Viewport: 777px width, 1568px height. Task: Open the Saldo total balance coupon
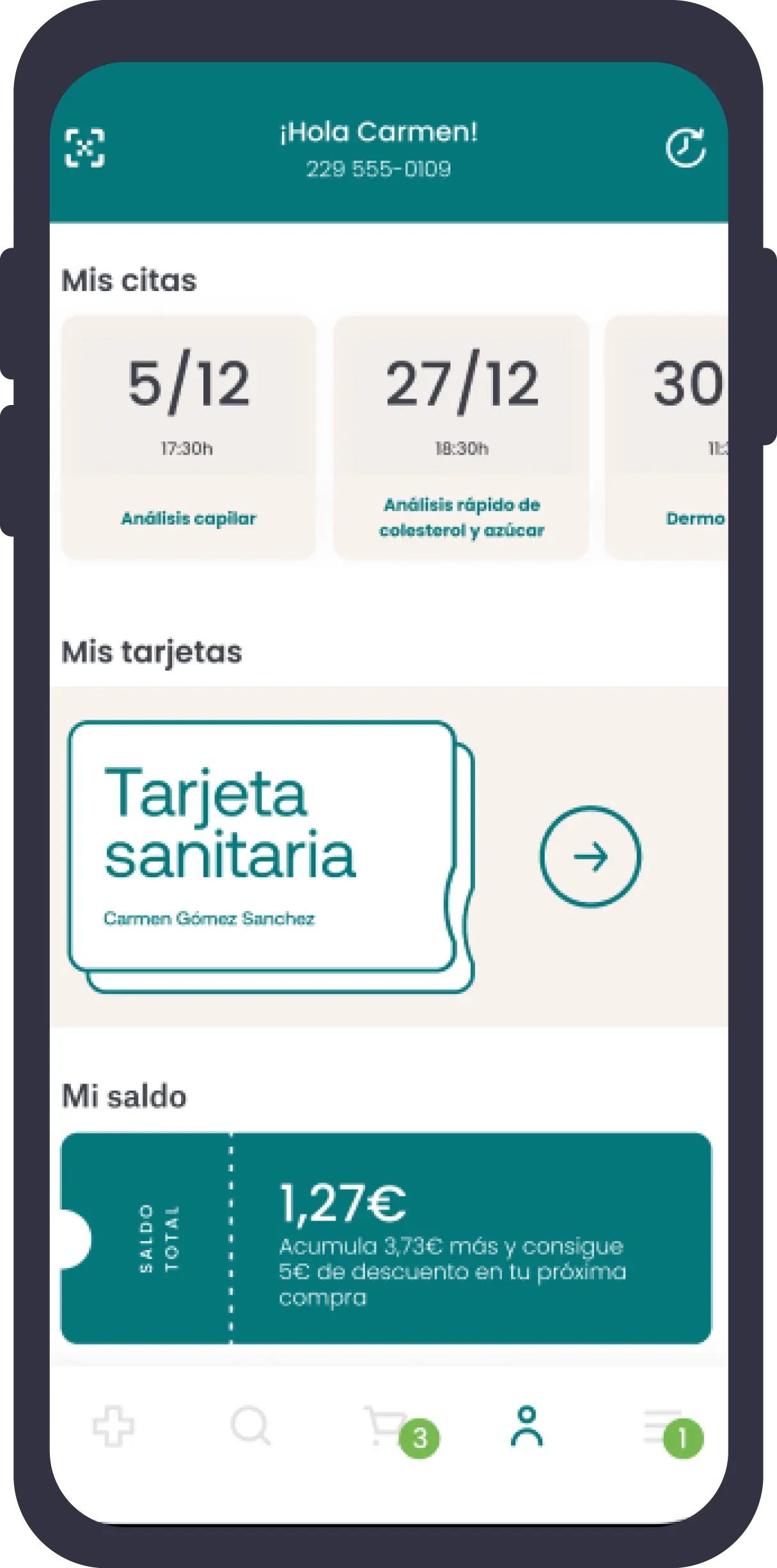[386, 1238]
